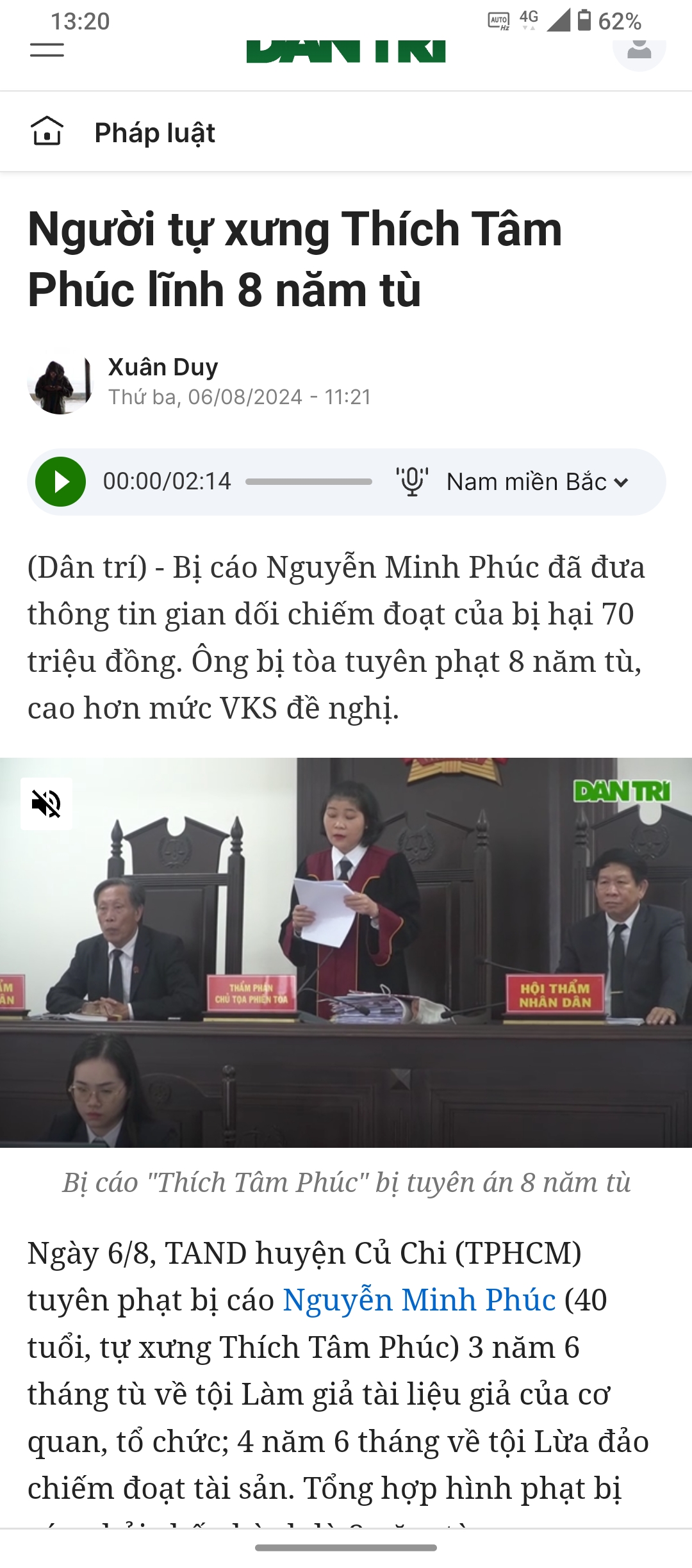Play the courtroom sentencing video

coord(346,952)
